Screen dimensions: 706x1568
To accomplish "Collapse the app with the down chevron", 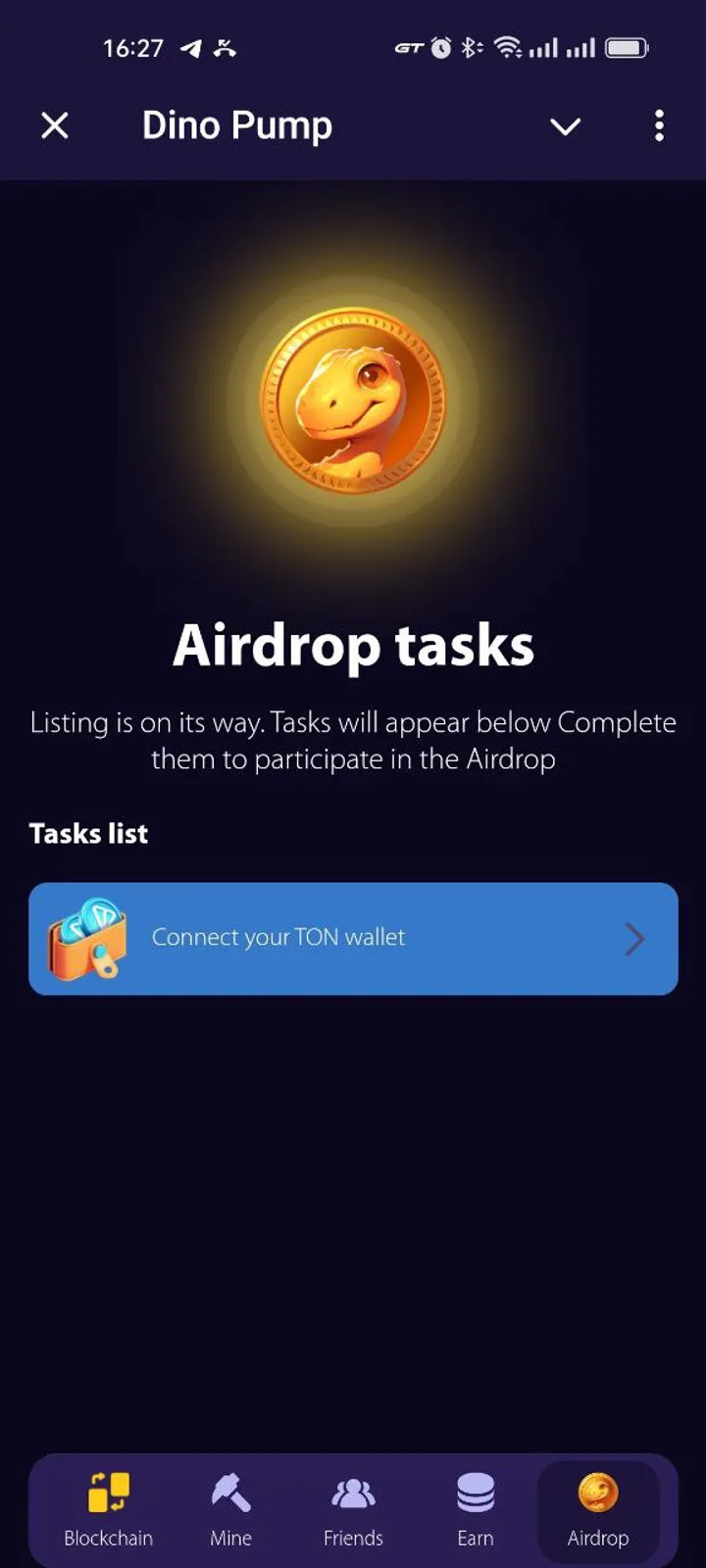I will point(565,126).
